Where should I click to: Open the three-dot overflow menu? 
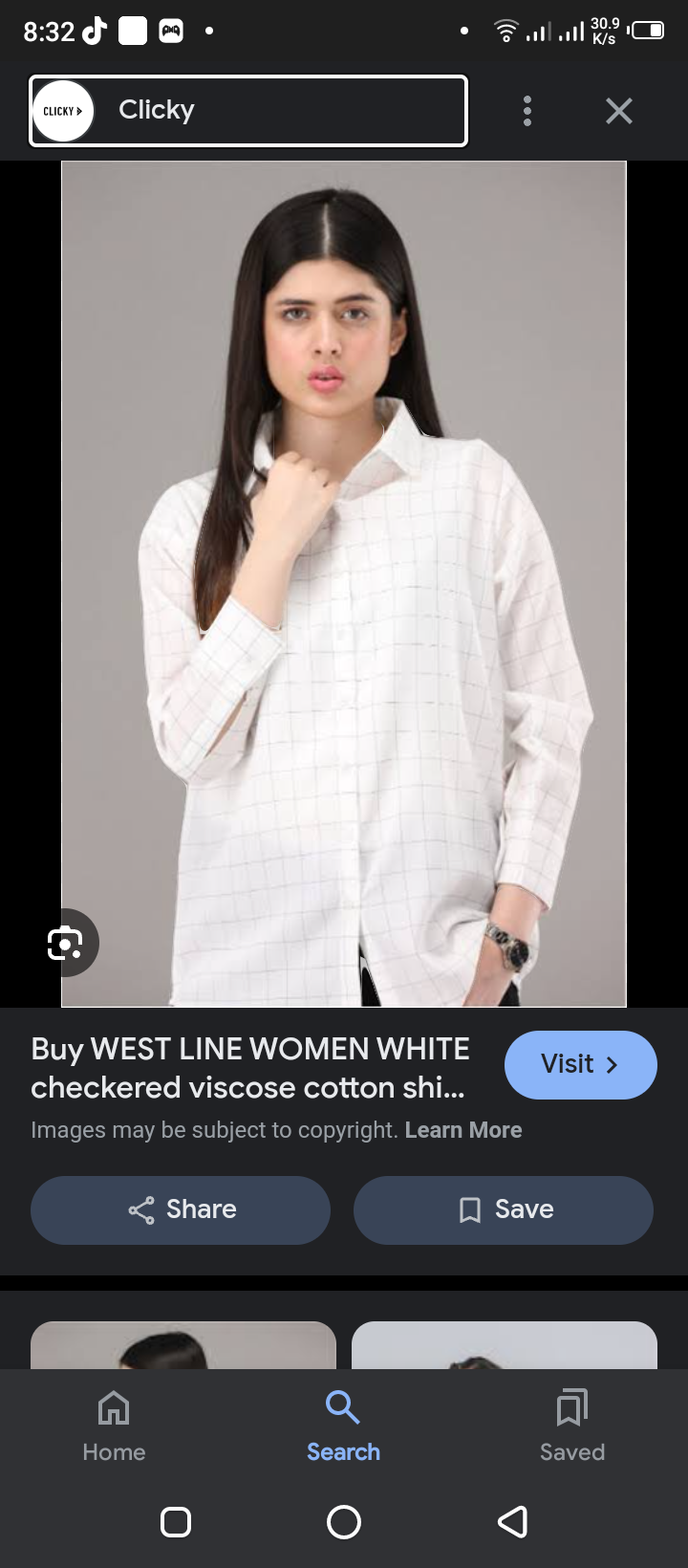click(x=527, y=111)
